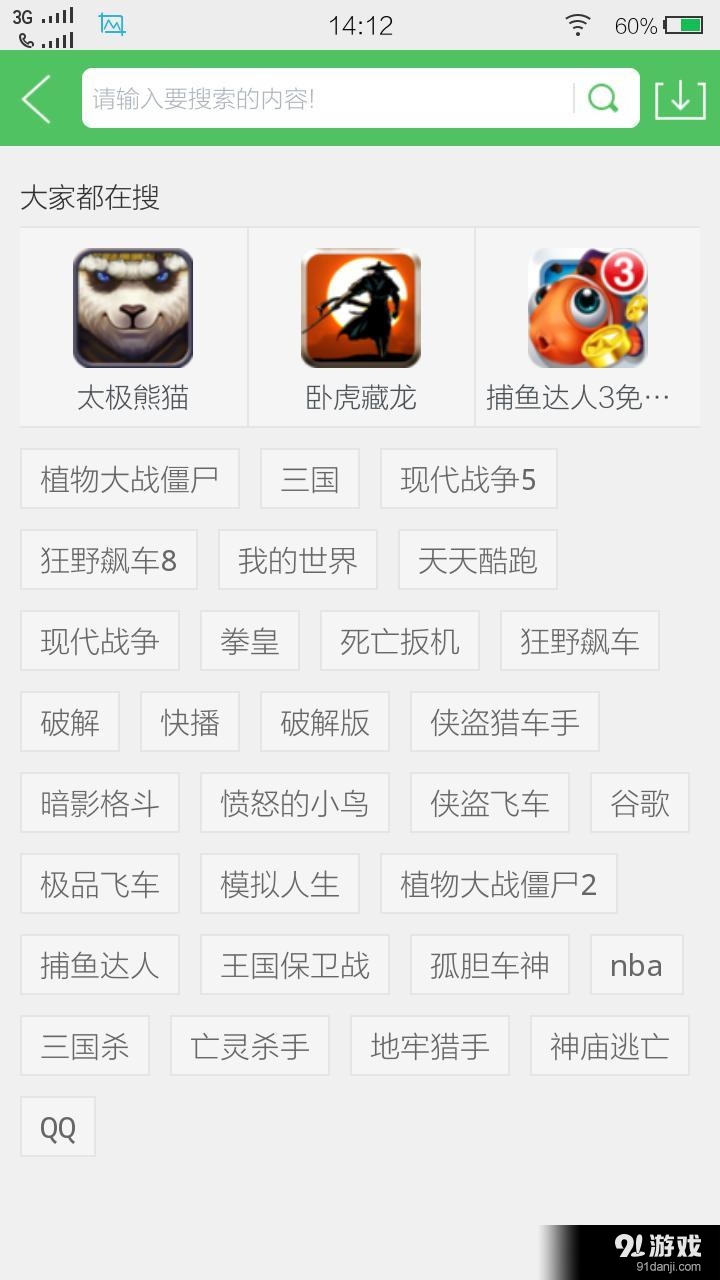The image size is (720, 1280).
Task: Tap the 捕鱼达人3 fish app icon
Action: (x=587, y=307)
